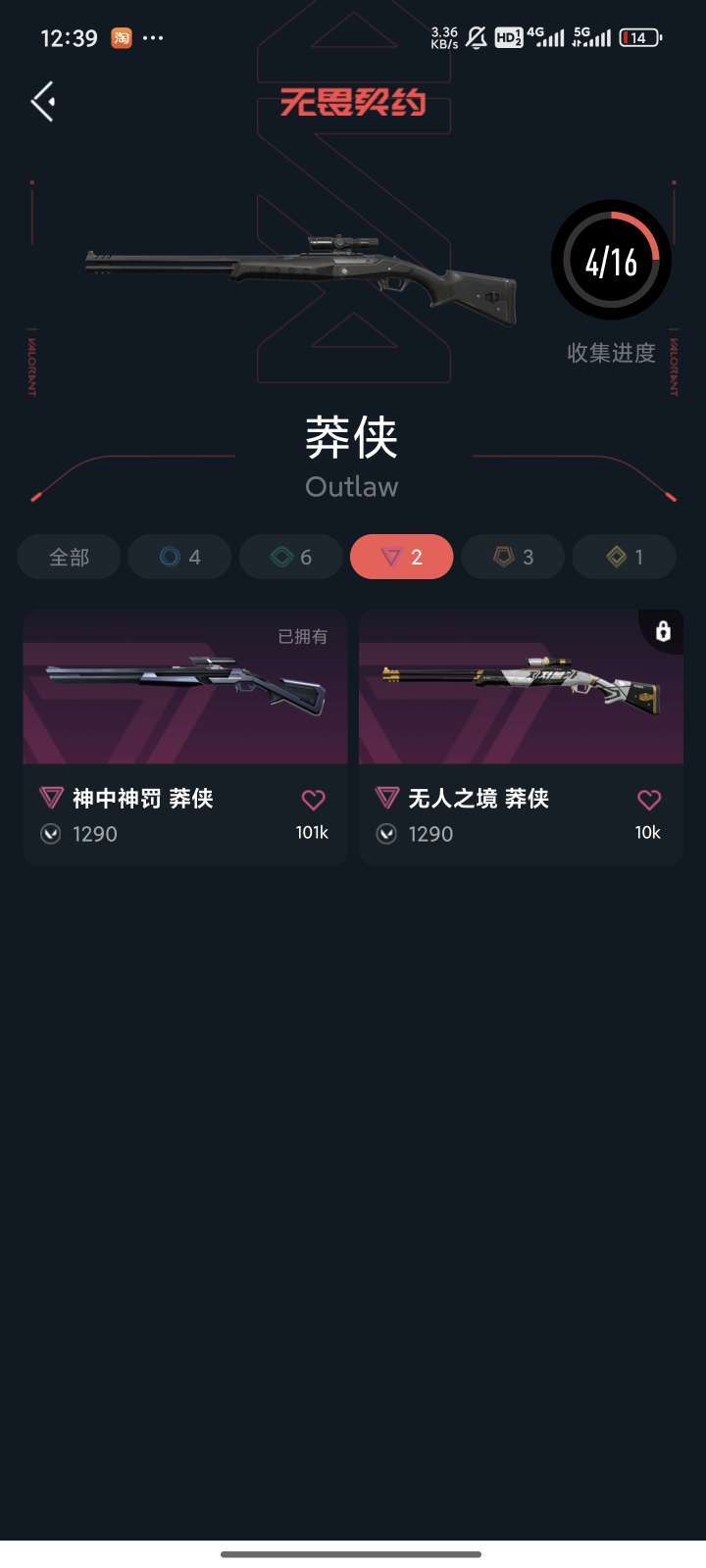The image size is (706, 1568).
Task: Select the pink triangle tier chip with 2
Action: (x=402, y=557)
